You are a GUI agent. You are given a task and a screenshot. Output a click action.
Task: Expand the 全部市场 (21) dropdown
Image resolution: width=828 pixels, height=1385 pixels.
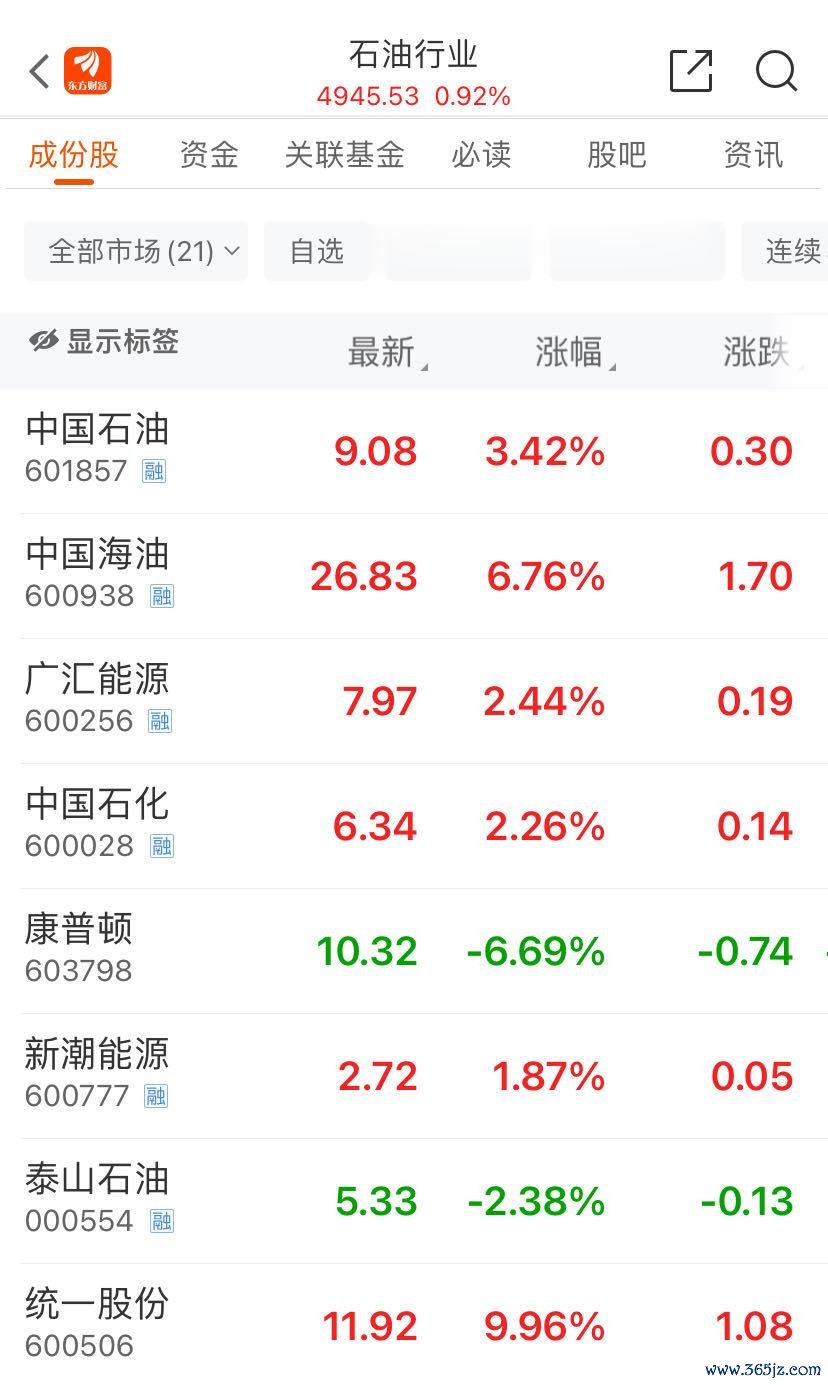(136, 251)
